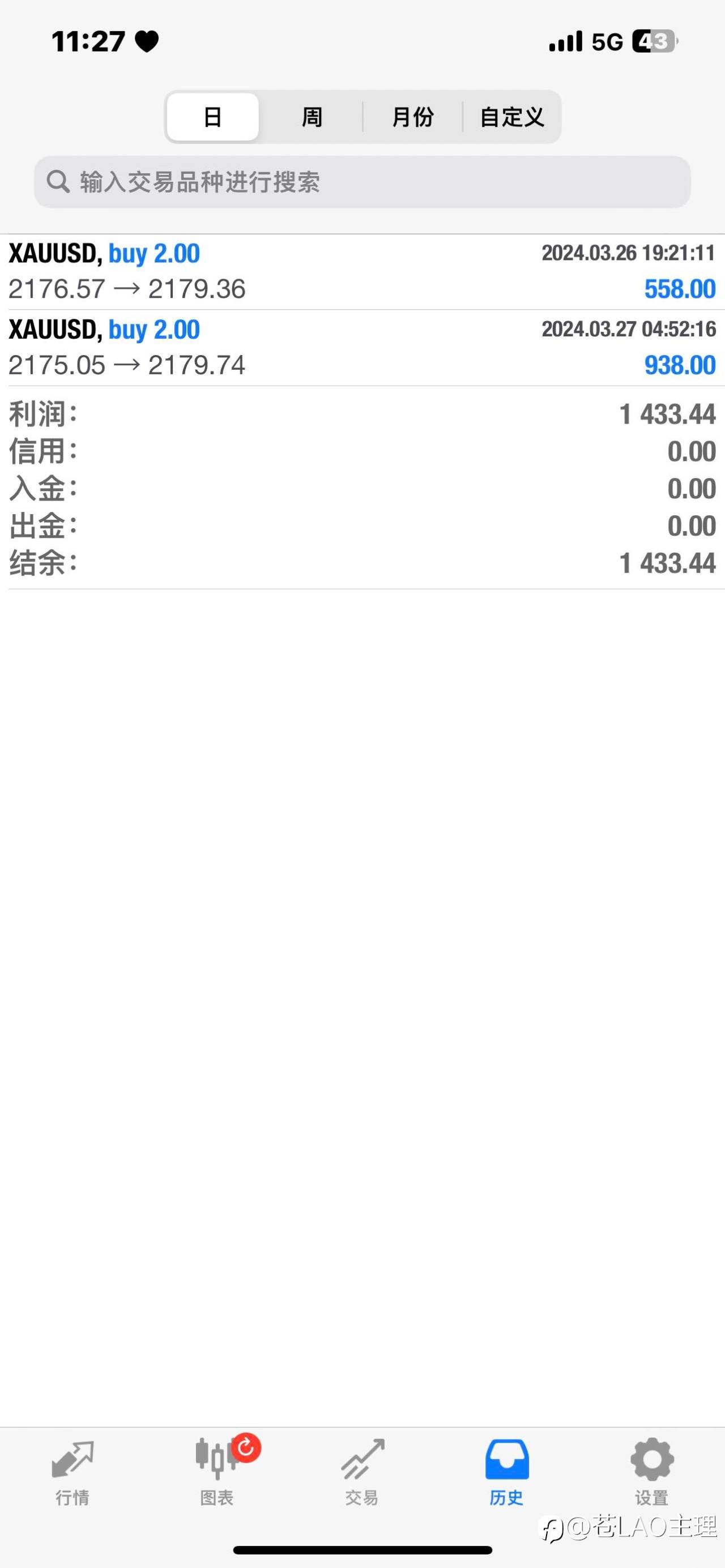
Task: Go to the 行情 quotes tab
Action: point(72,1472)
